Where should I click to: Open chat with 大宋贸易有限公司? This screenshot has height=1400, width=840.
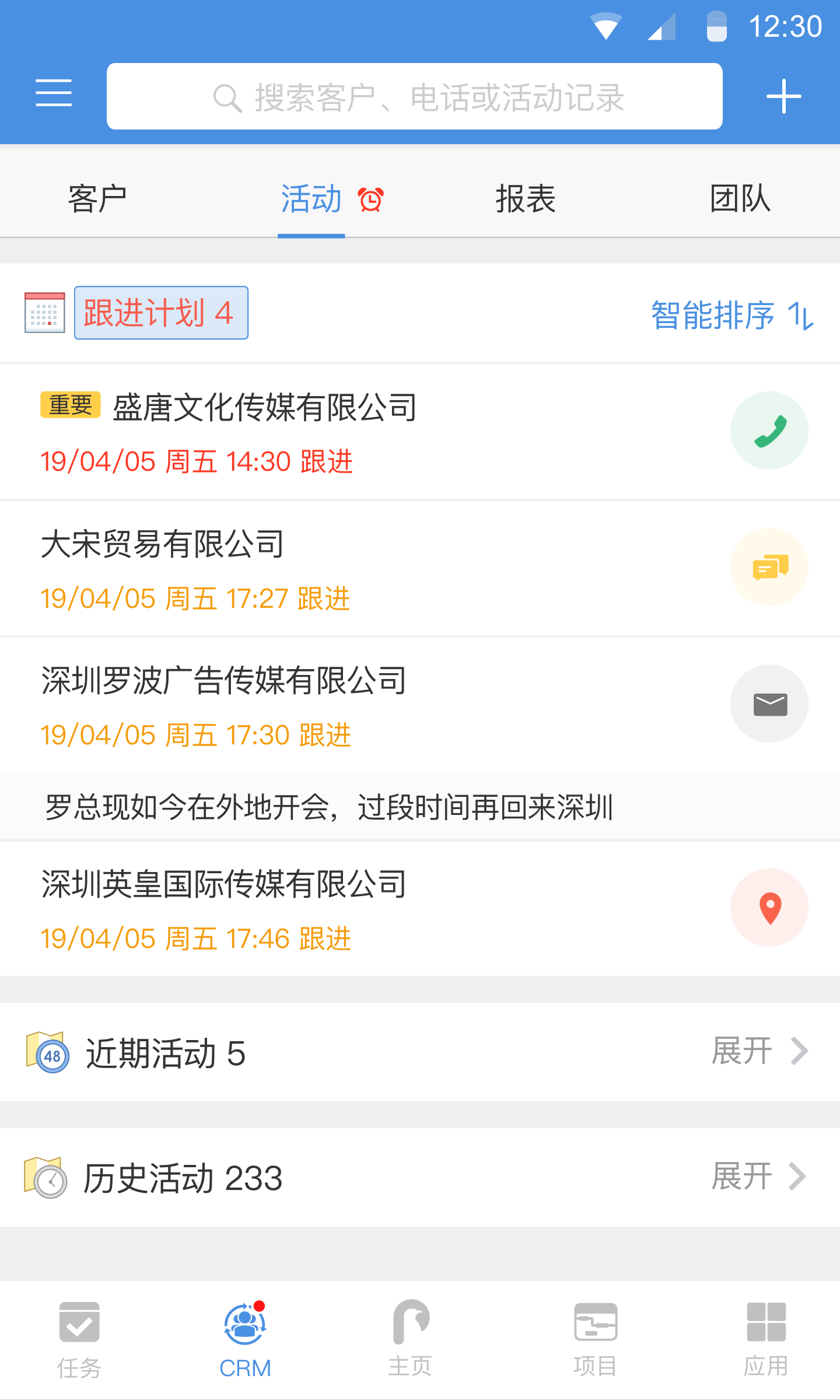769,568
